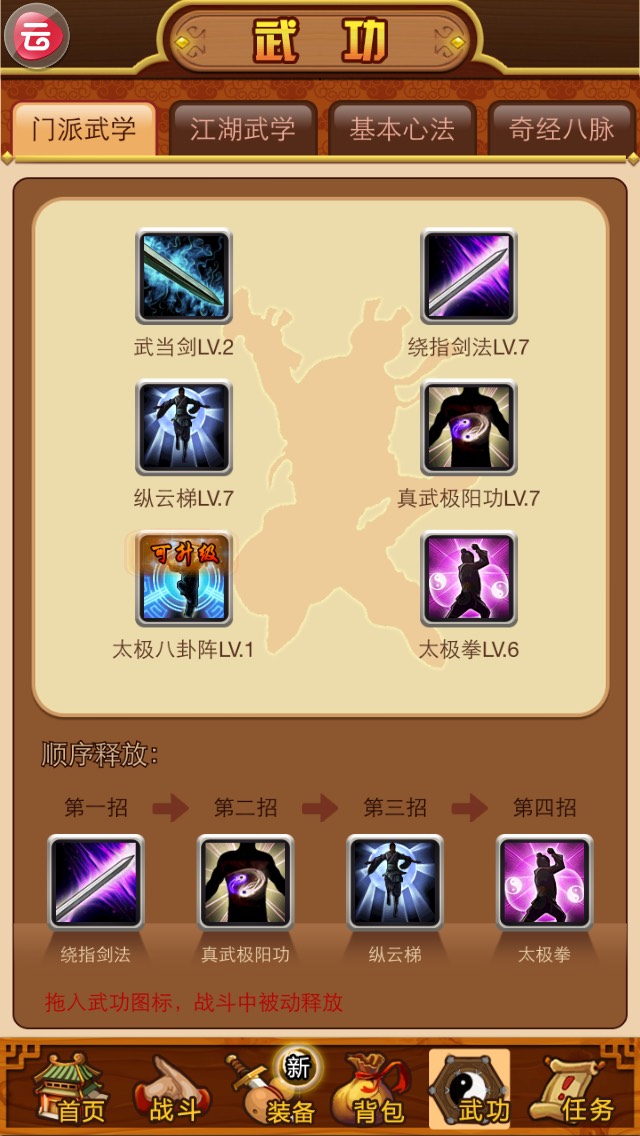Open the 奇经八脉 tab

[561, 129]
